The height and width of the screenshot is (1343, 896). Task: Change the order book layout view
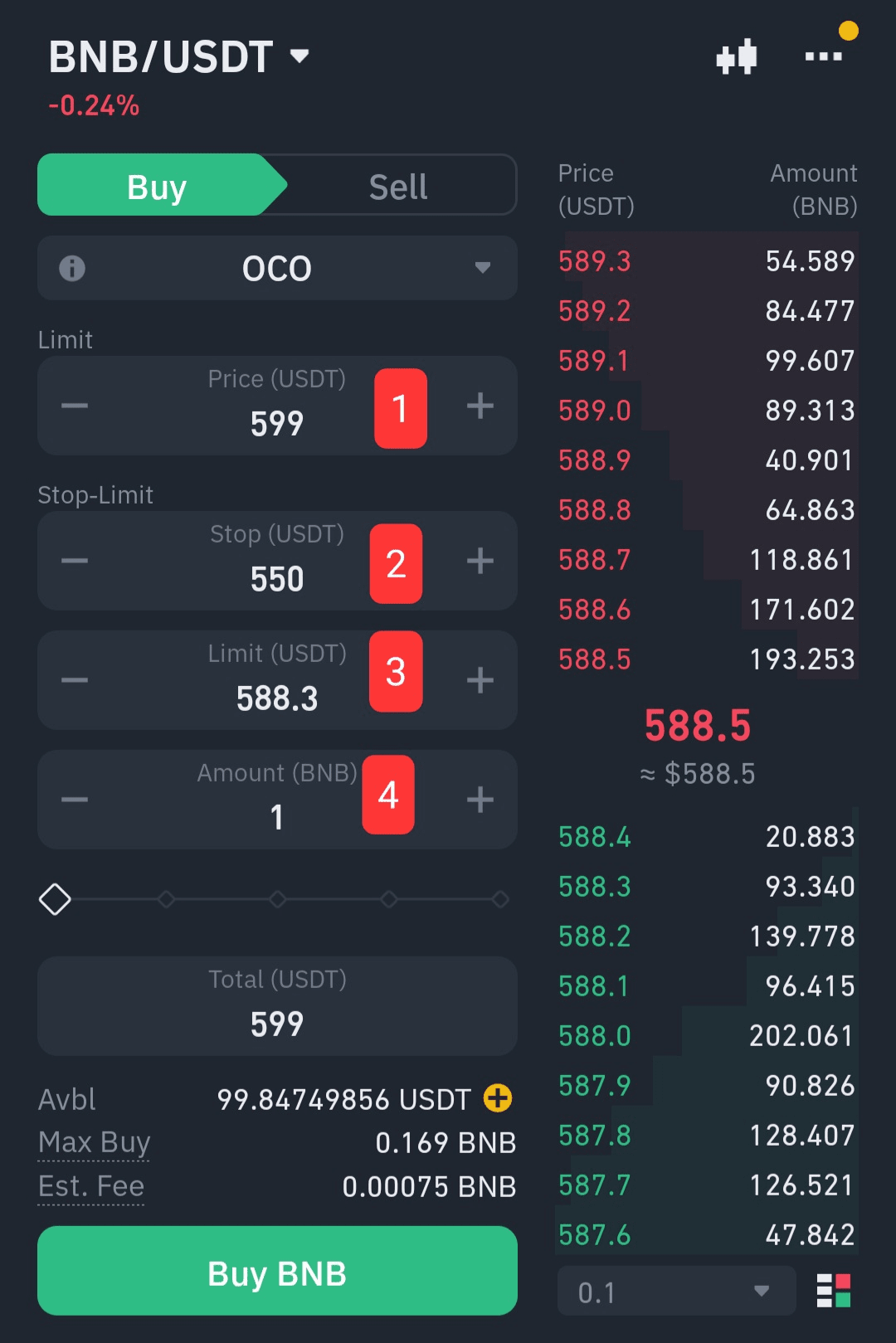pyautogui.click(x=833, y=1291)
